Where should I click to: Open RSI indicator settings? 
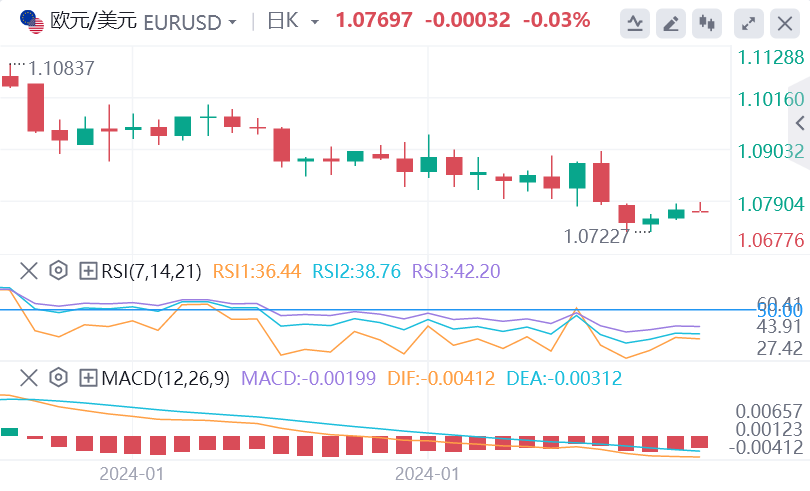click(x=58, y=271)
